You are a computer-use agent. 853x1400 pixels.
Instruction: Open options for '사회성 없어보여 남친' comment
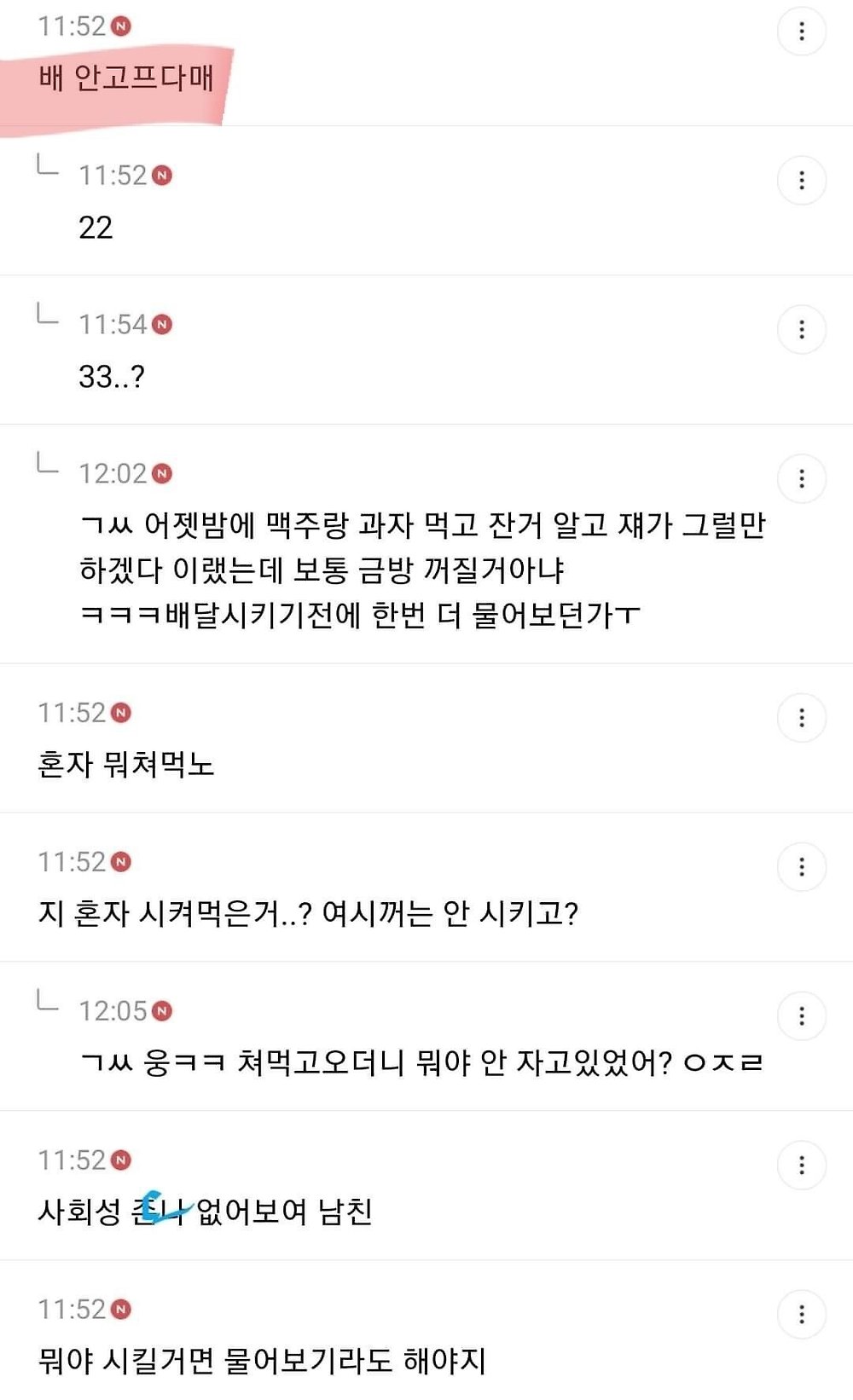(x=801, y=1166)
